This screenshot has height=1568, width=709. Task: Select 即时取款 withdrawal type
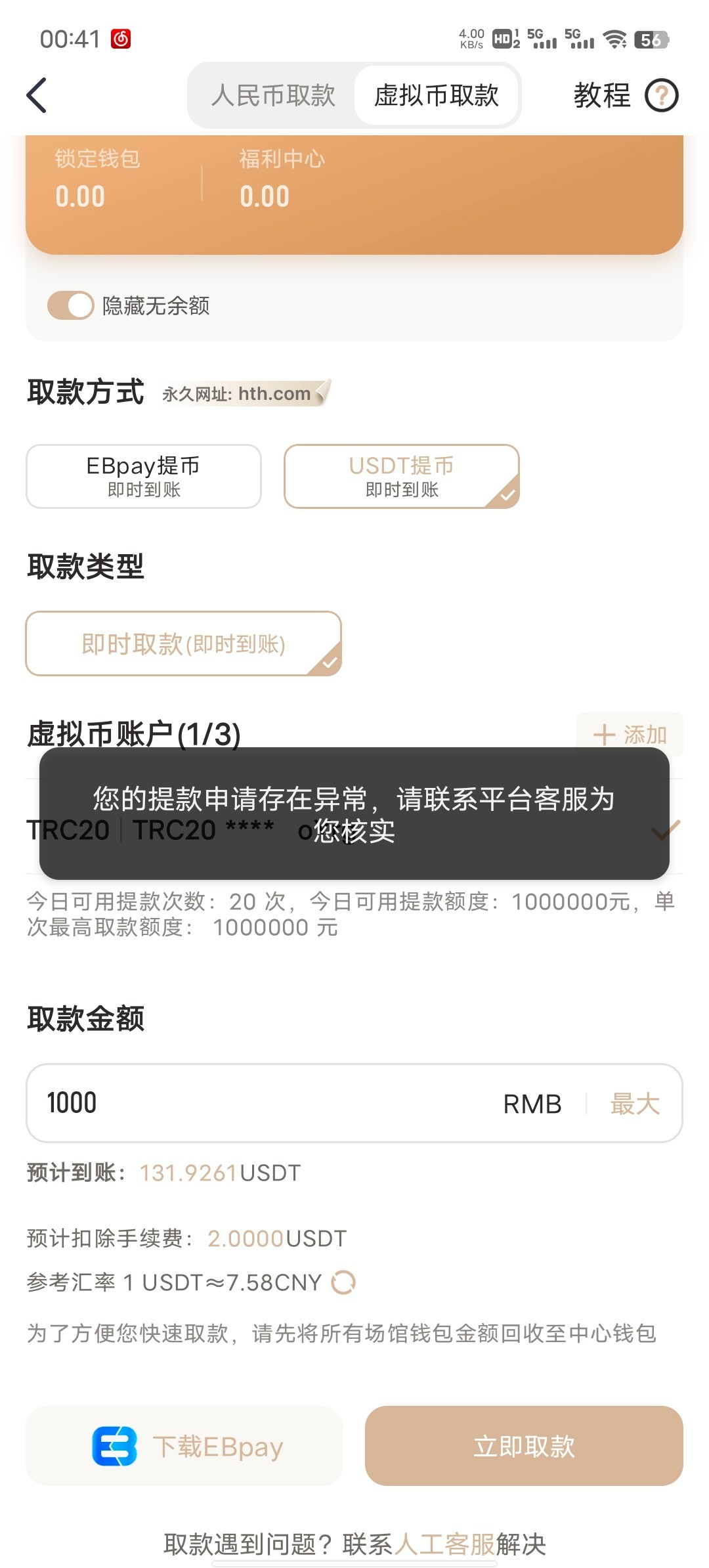point(183,643)
